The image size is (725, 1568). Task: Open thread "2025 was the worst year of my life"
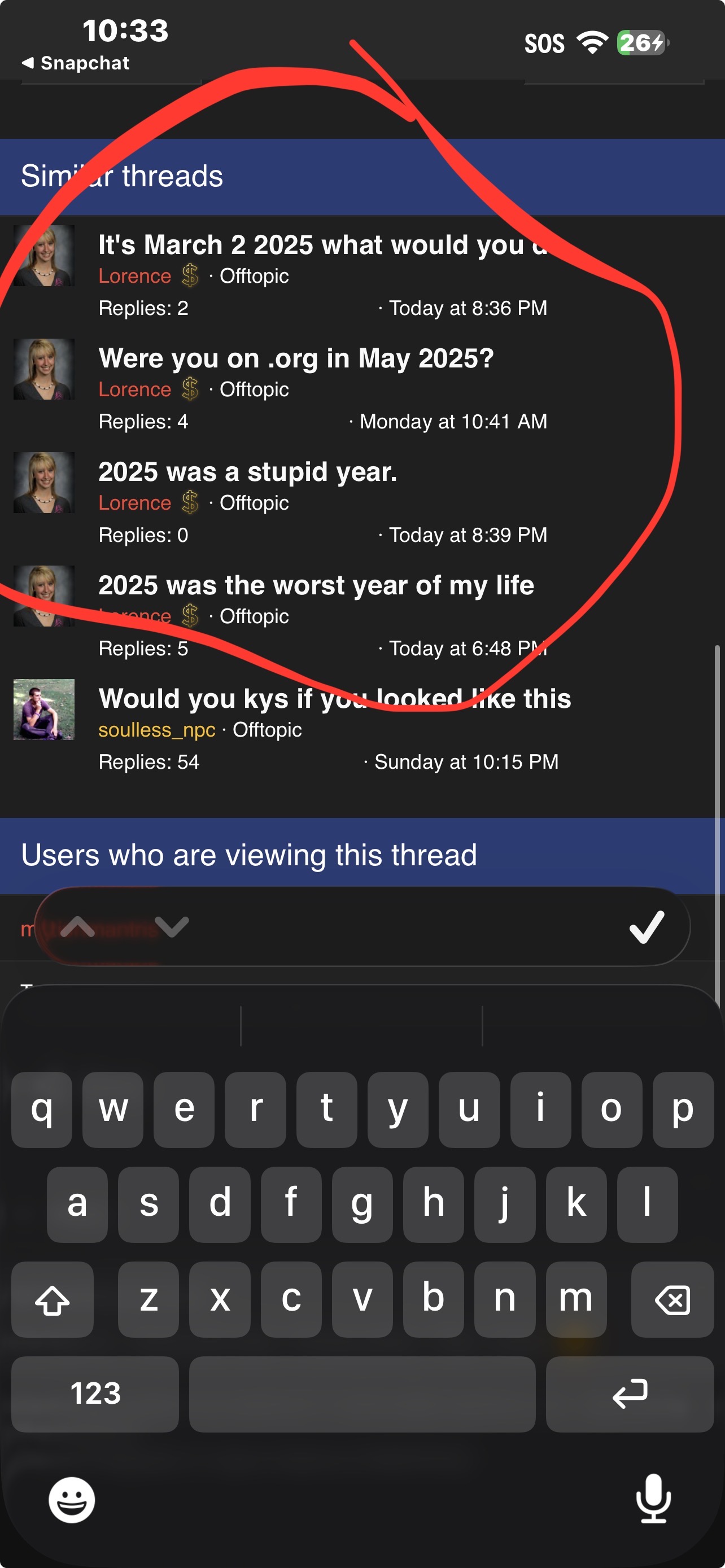[x=316, y=585]
